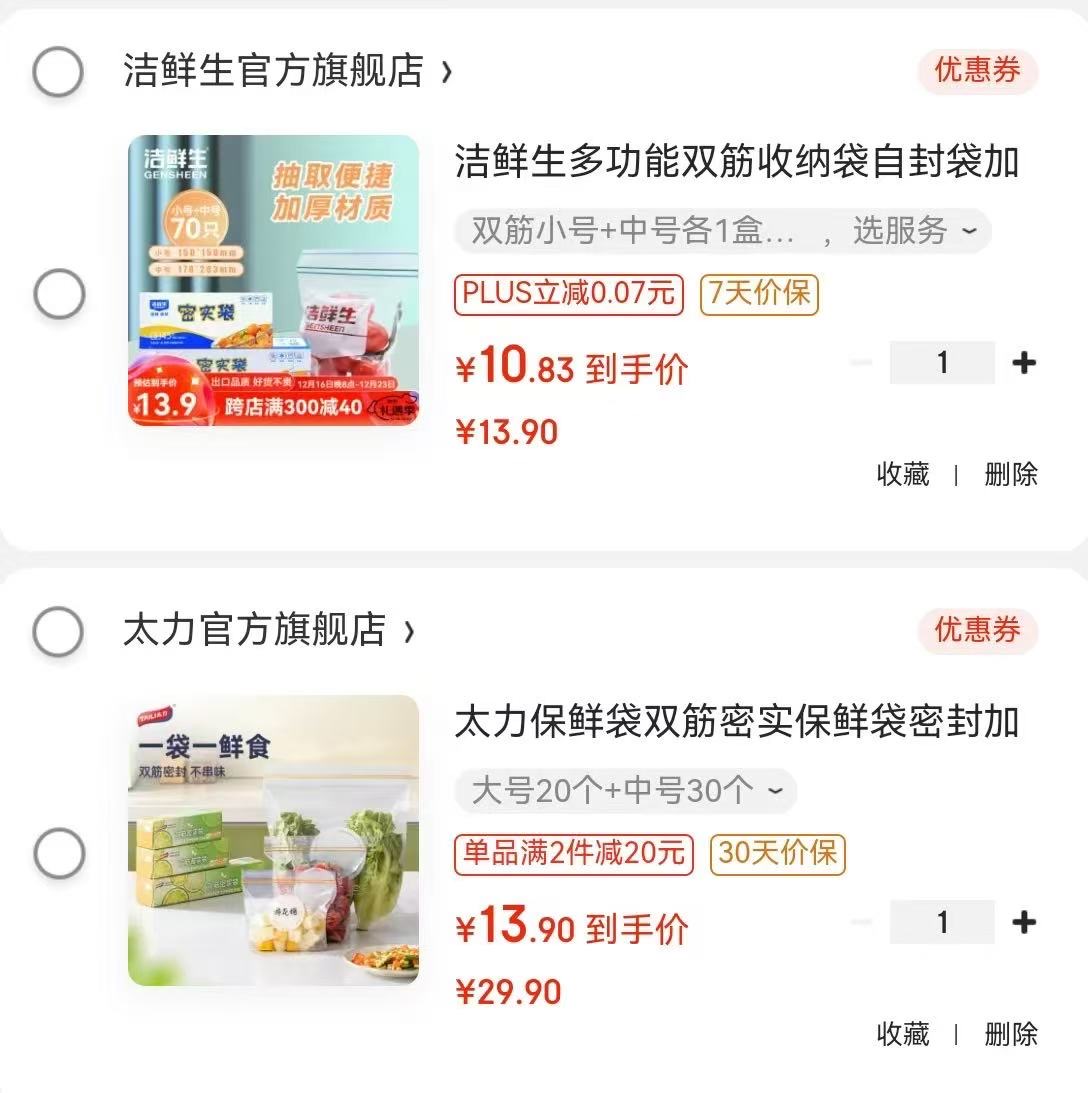
Task: Add the 洁鲜生 item to favorites (收藏)
Action: click(903, 474)
